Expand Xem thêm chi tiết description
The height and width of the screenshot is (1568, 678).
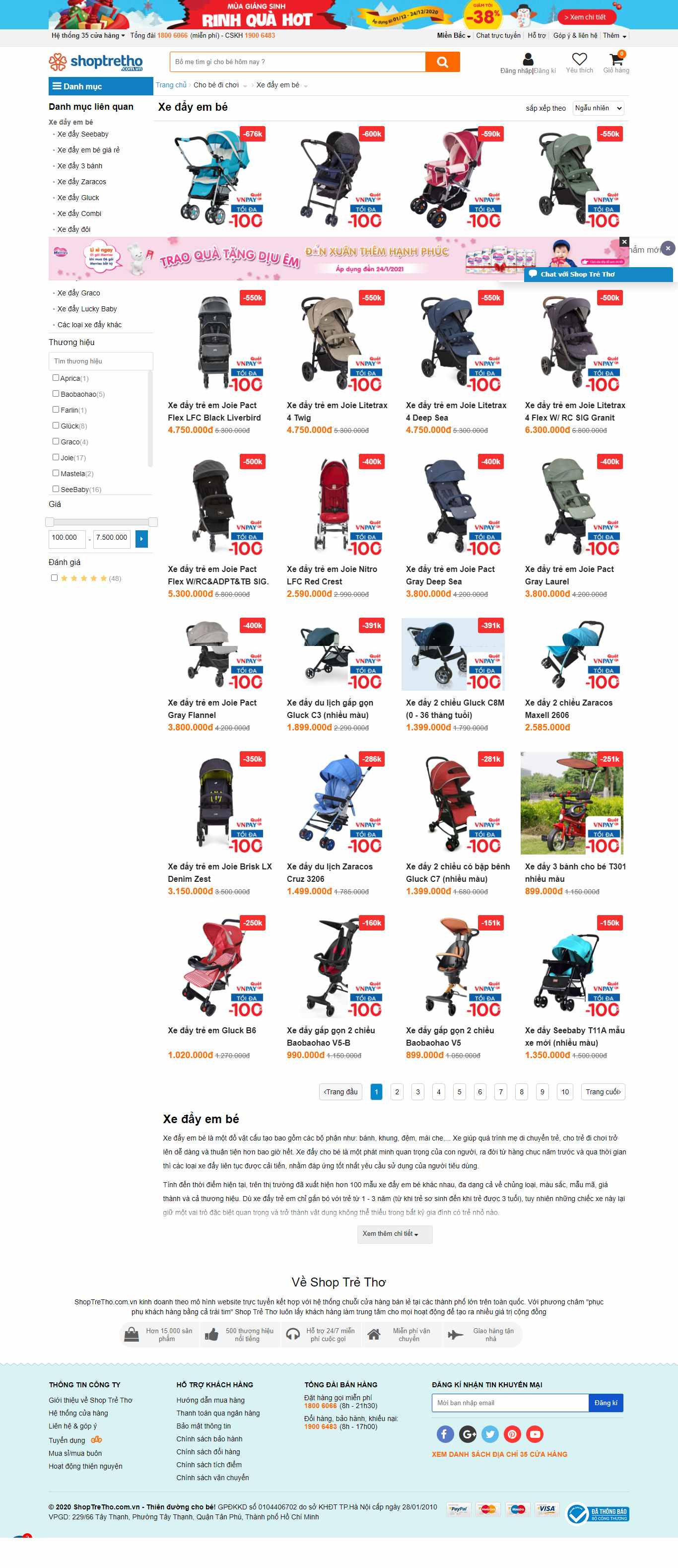click(394, 1234)
